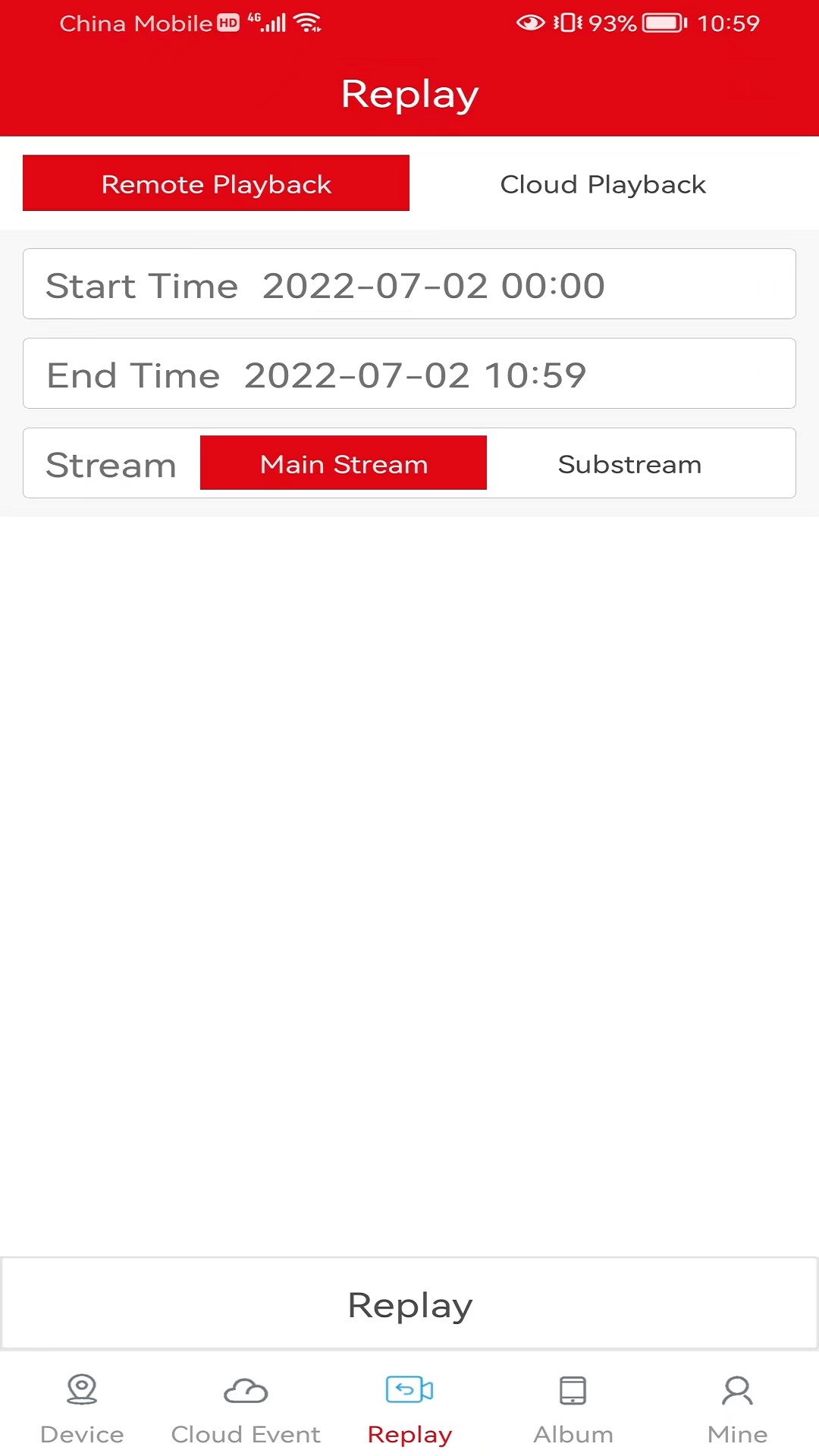Switch to the Mine tab
Image resolution: width=819 pixels, height=1456 pixels.
[x=737, y=1409]
